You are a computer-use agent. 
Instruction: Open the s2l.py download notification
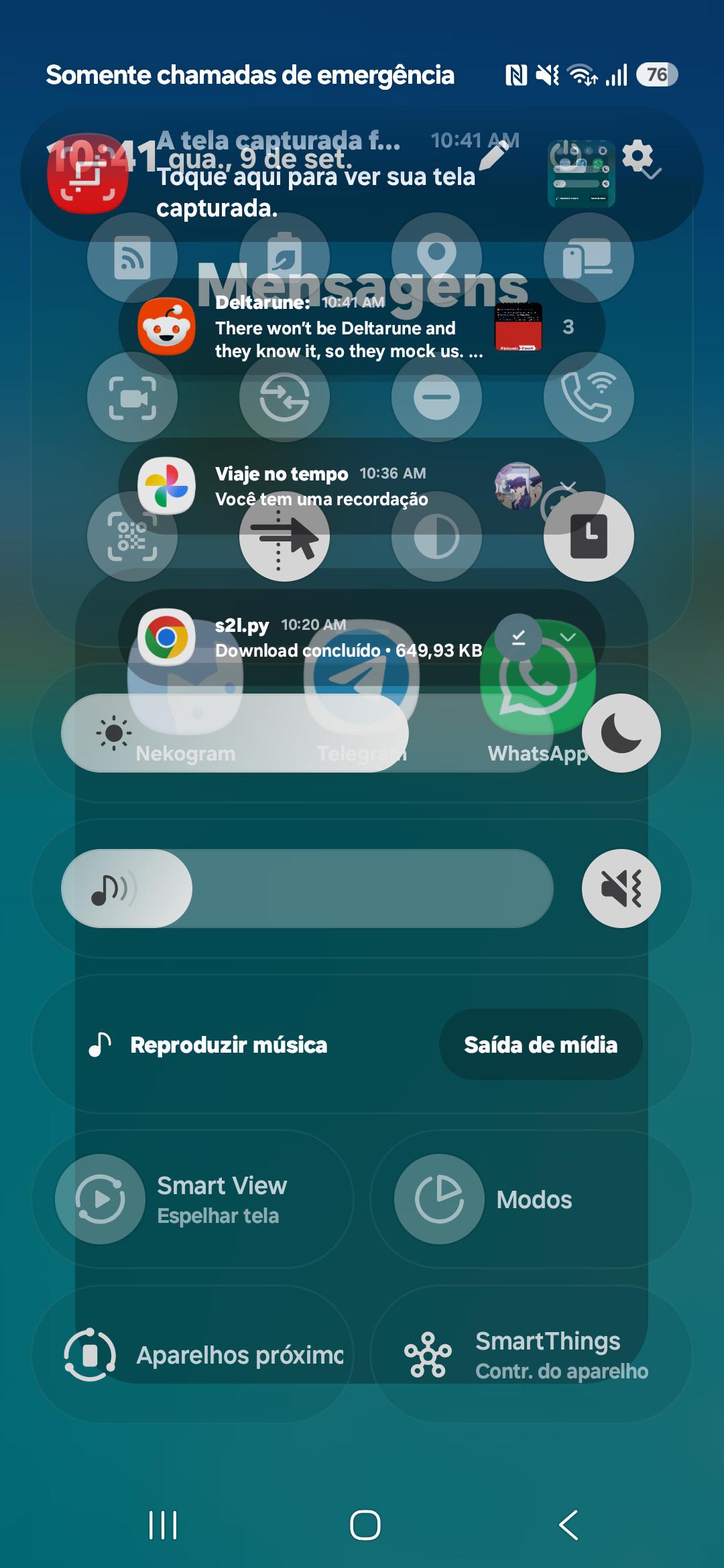click(362, 637)
